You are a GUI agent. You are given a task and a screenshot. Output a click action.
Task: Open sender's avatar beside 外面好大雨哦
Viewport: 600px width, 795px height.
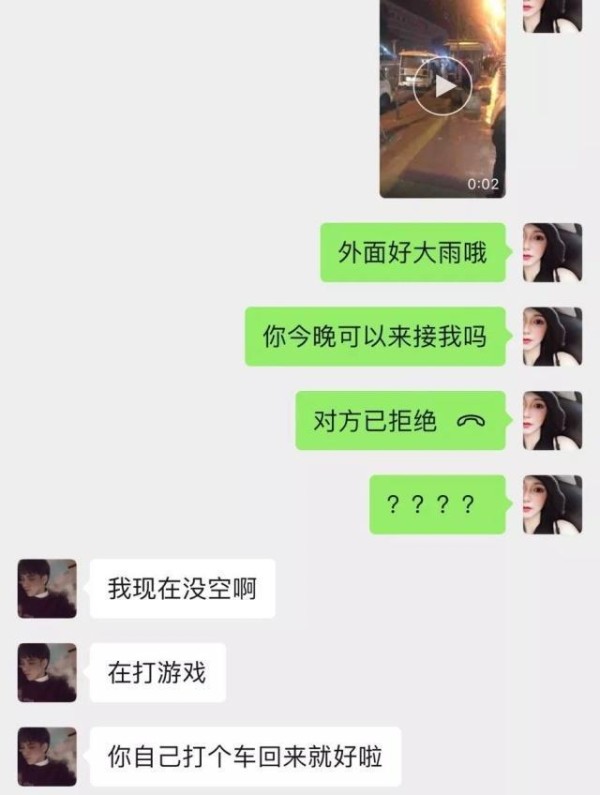552,253
